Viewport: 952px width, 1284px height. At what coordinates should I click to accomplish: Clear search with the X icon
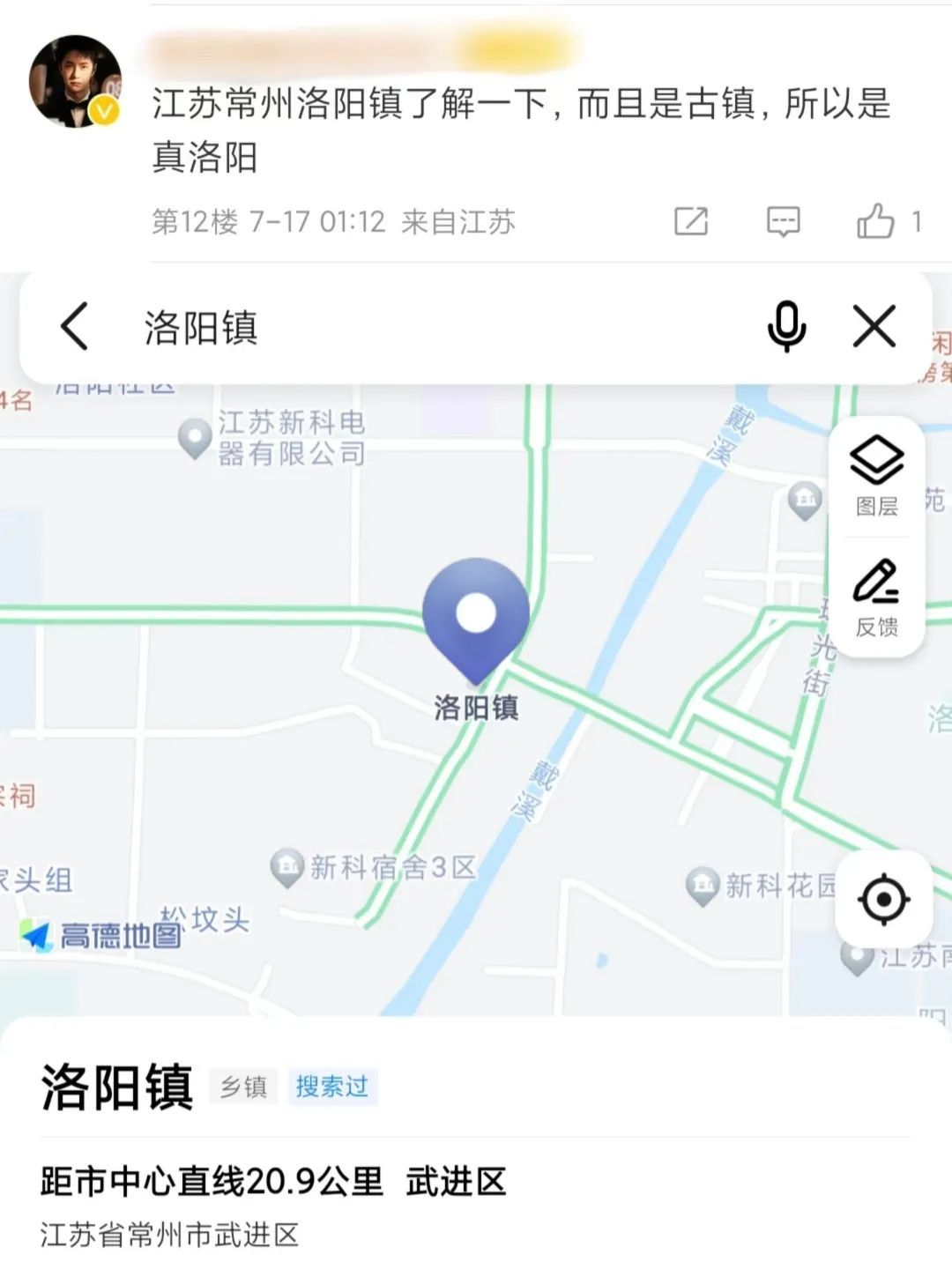click(x=875, y=326)
